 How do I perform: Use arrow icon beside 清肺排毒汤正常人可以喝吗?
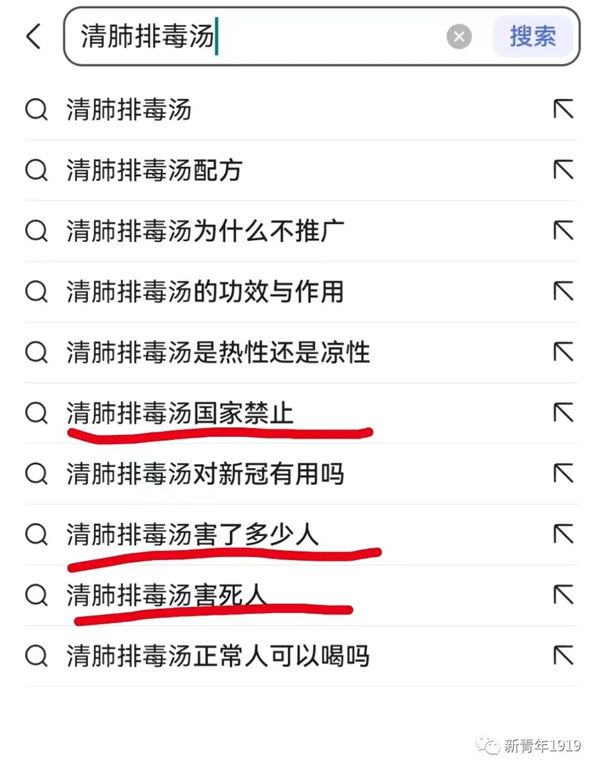click(563, 656)
